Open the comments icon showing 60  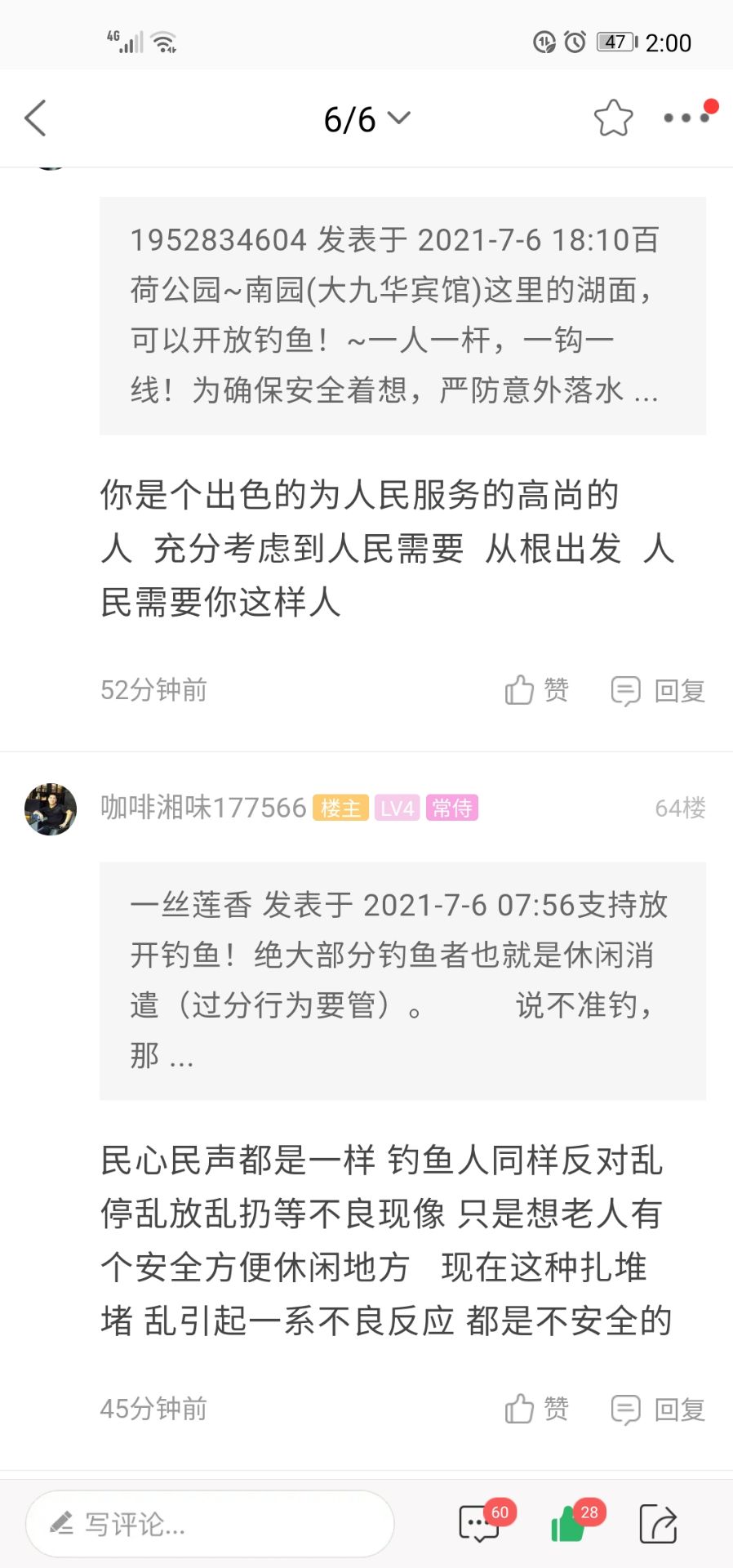click(482, 1523)
